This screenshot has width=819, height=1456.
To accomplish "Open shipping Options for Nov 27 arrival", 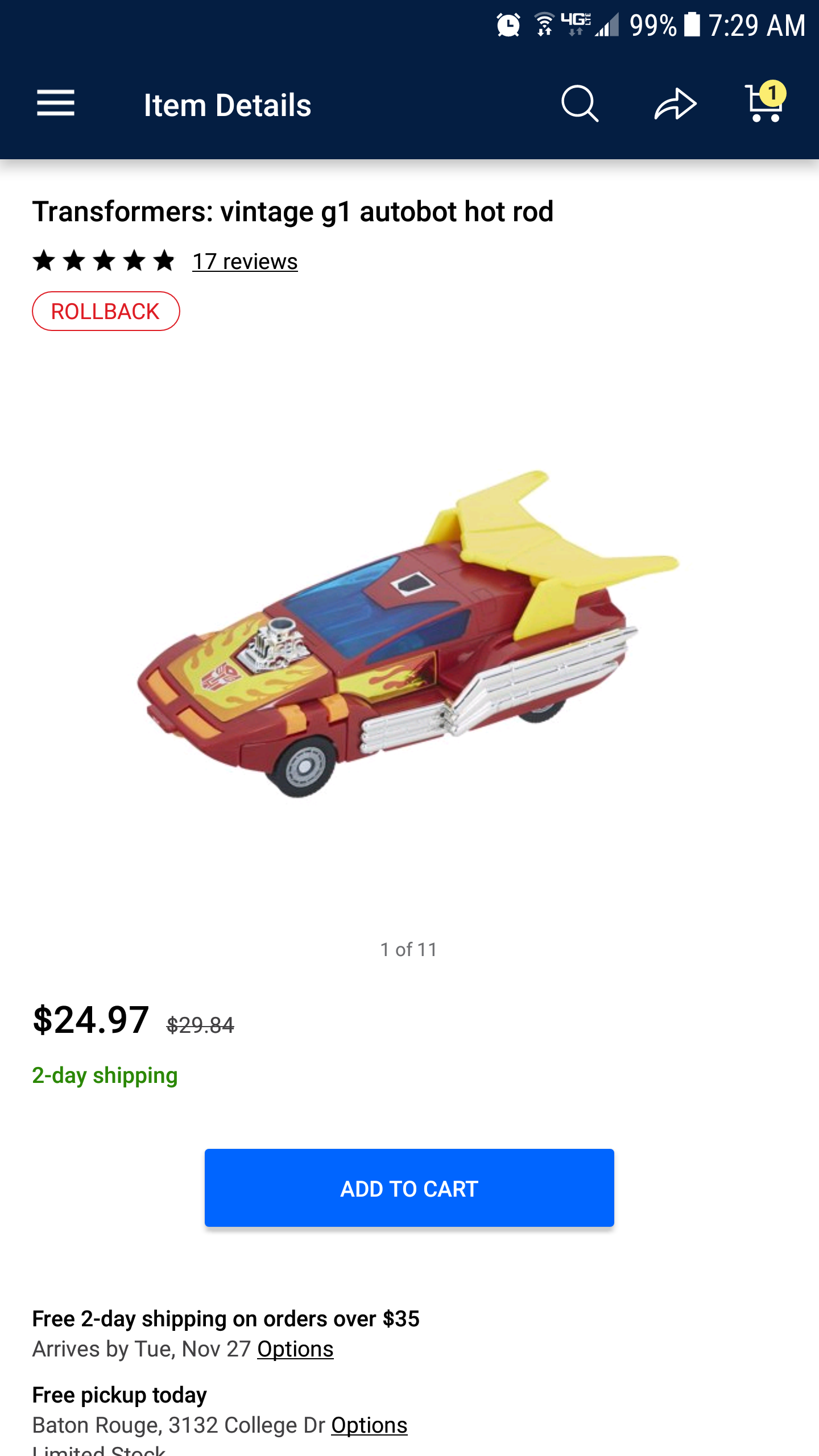I will point(295,1349).
